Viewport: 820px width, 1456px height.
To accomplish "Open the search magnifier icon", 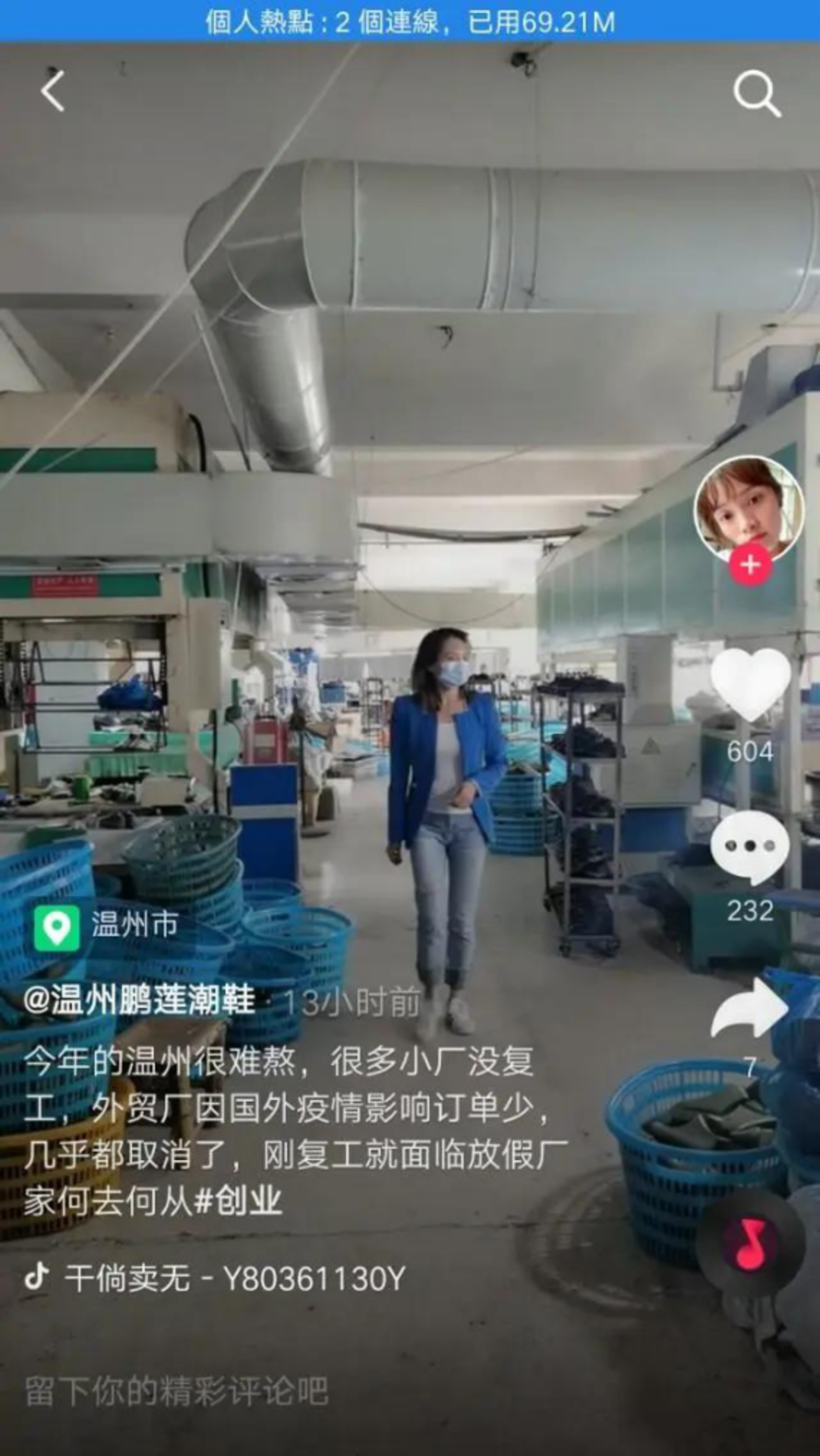I will [x=756, y=93].
